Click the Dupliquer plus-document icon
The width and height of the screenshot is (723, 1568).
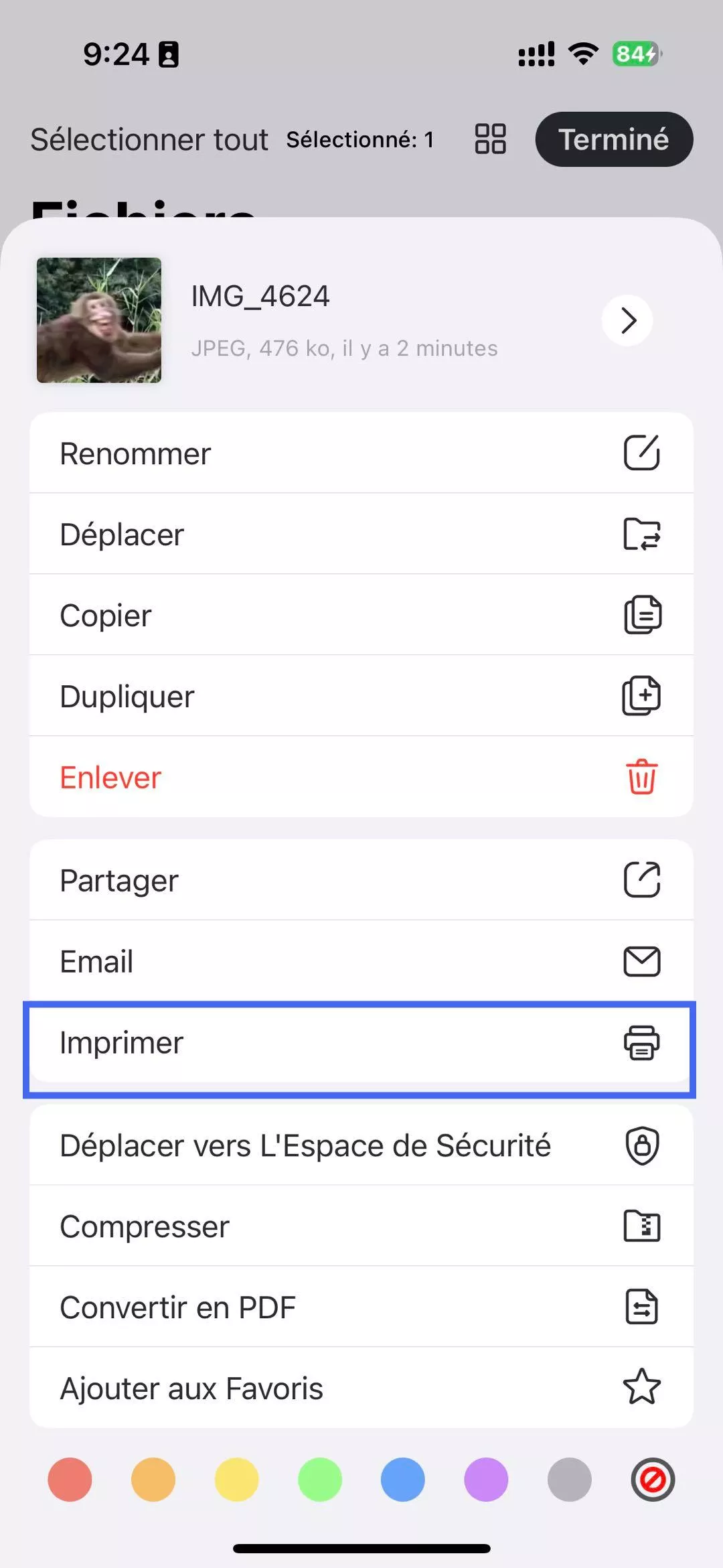point(641,695)
